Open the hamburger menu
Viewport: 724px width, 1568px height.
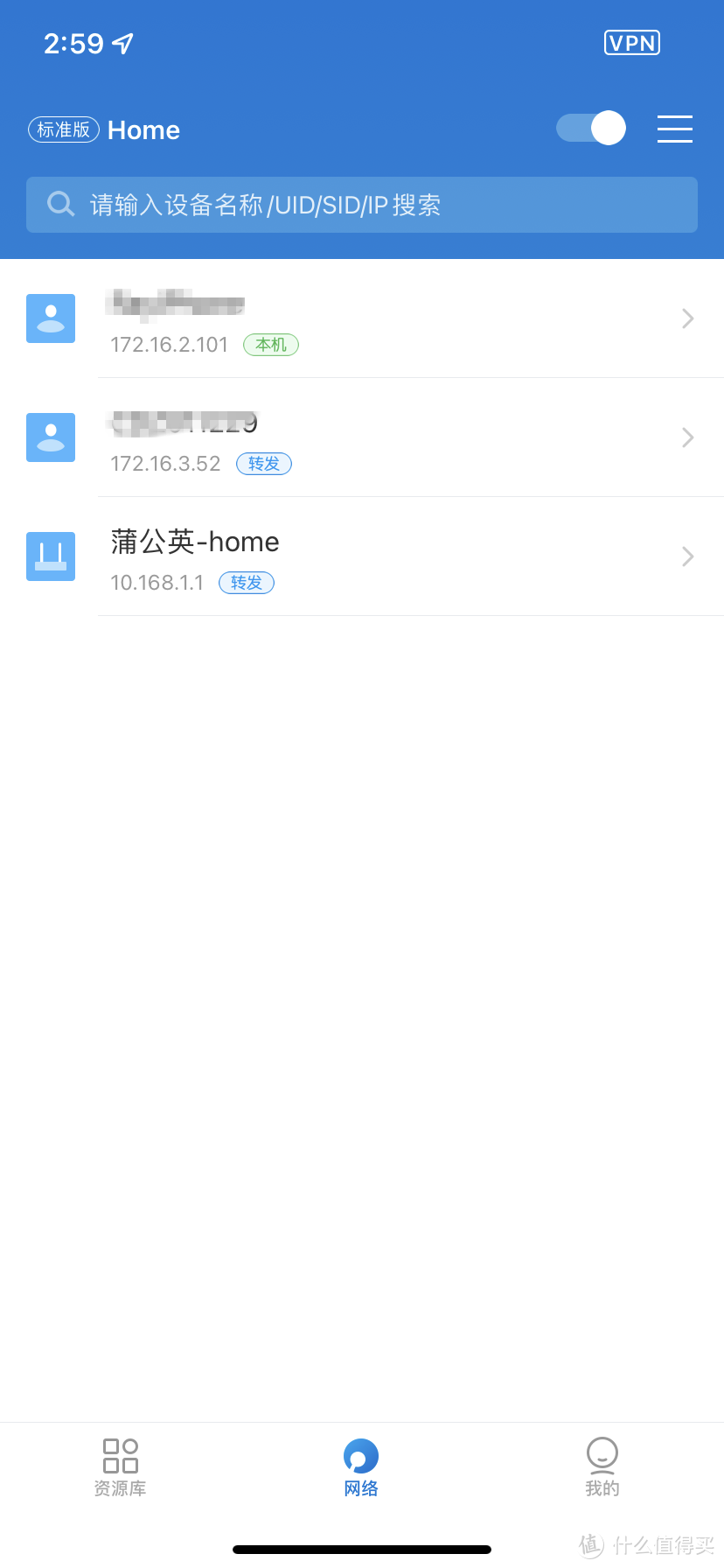[674, 129]
